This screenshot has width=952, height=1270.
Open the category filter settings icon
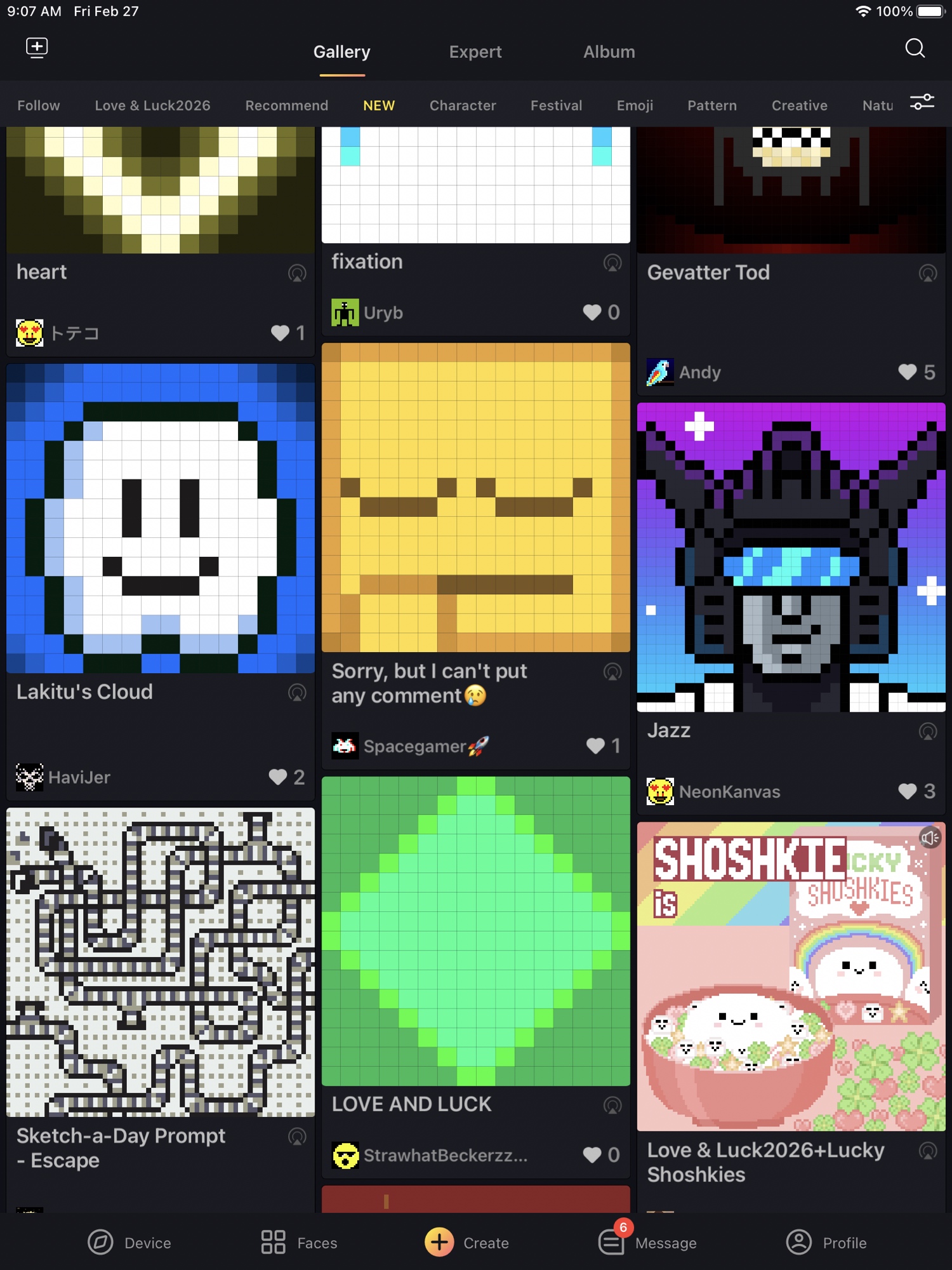click(922, 102)
